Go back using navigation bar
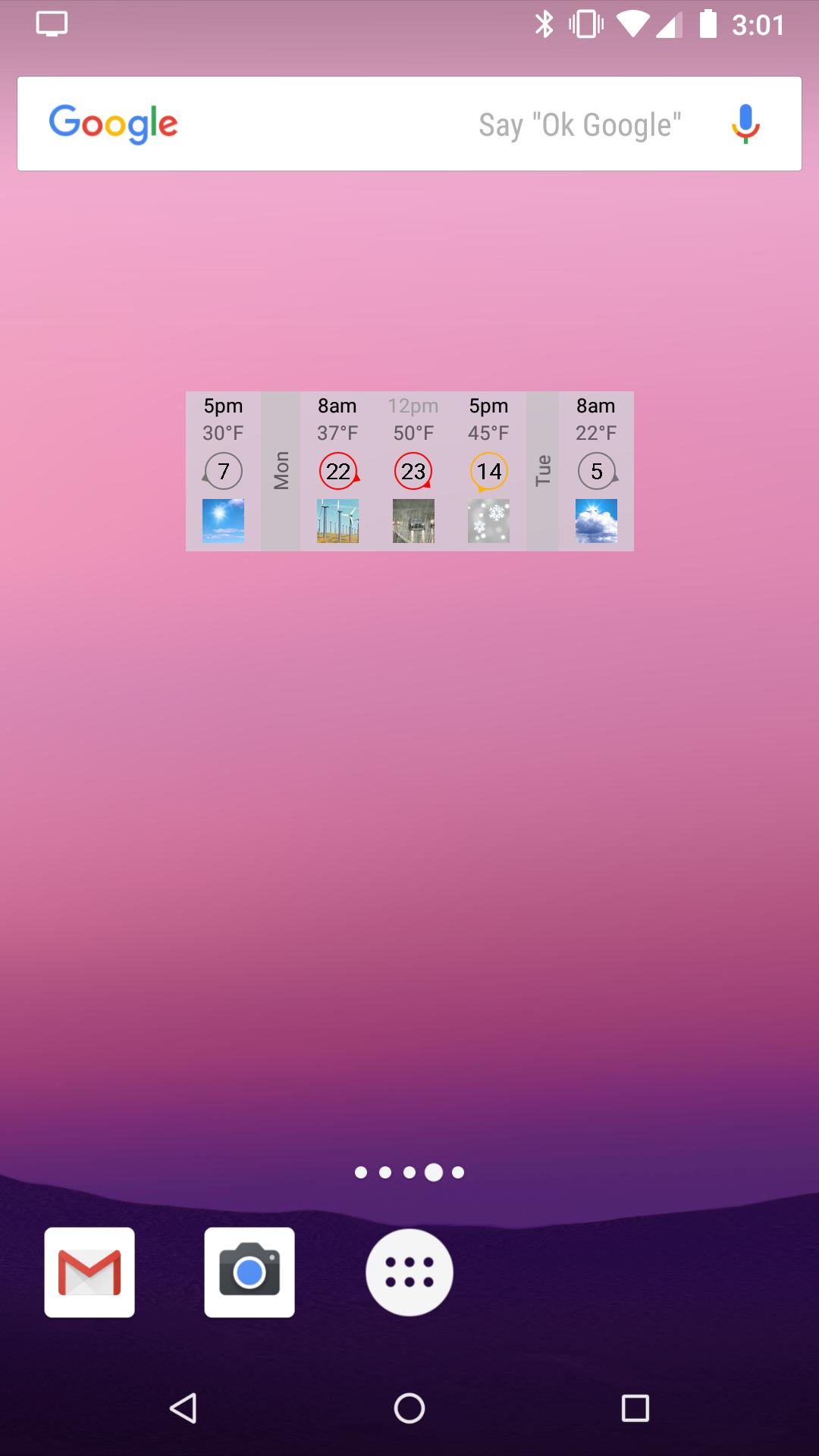Screen dimensions: 819x1456 pyautogui.click(x=183, y=1408)
